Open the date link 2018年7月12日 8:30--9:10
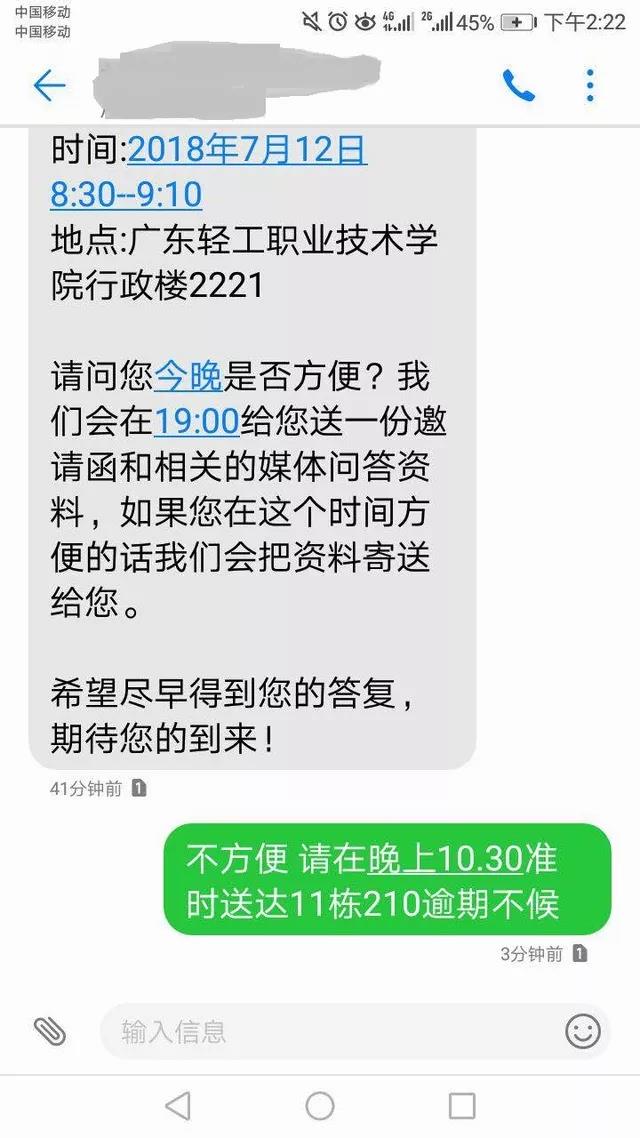The image size is (640, 1138). [245, 152]
